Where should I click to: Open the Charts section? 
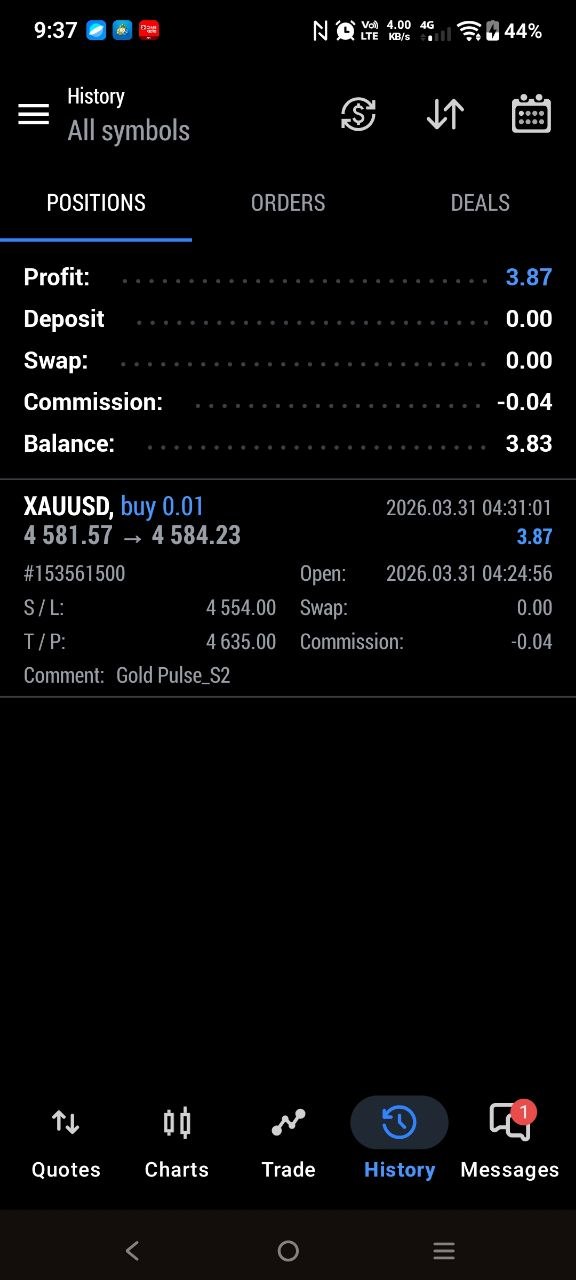tap(177, 1140)
